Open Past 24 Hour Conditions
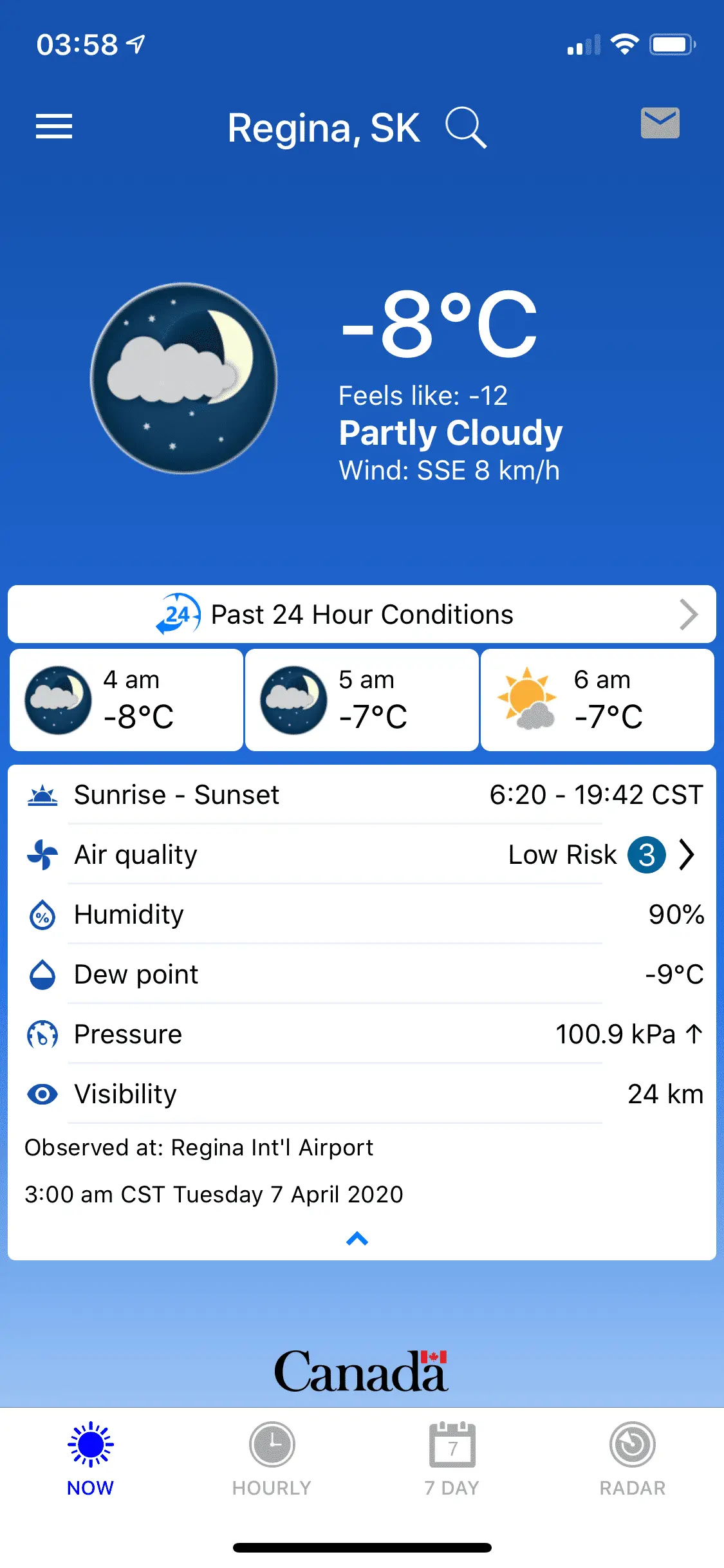Screen dimensions: 724x1568 tap(362, 615)
